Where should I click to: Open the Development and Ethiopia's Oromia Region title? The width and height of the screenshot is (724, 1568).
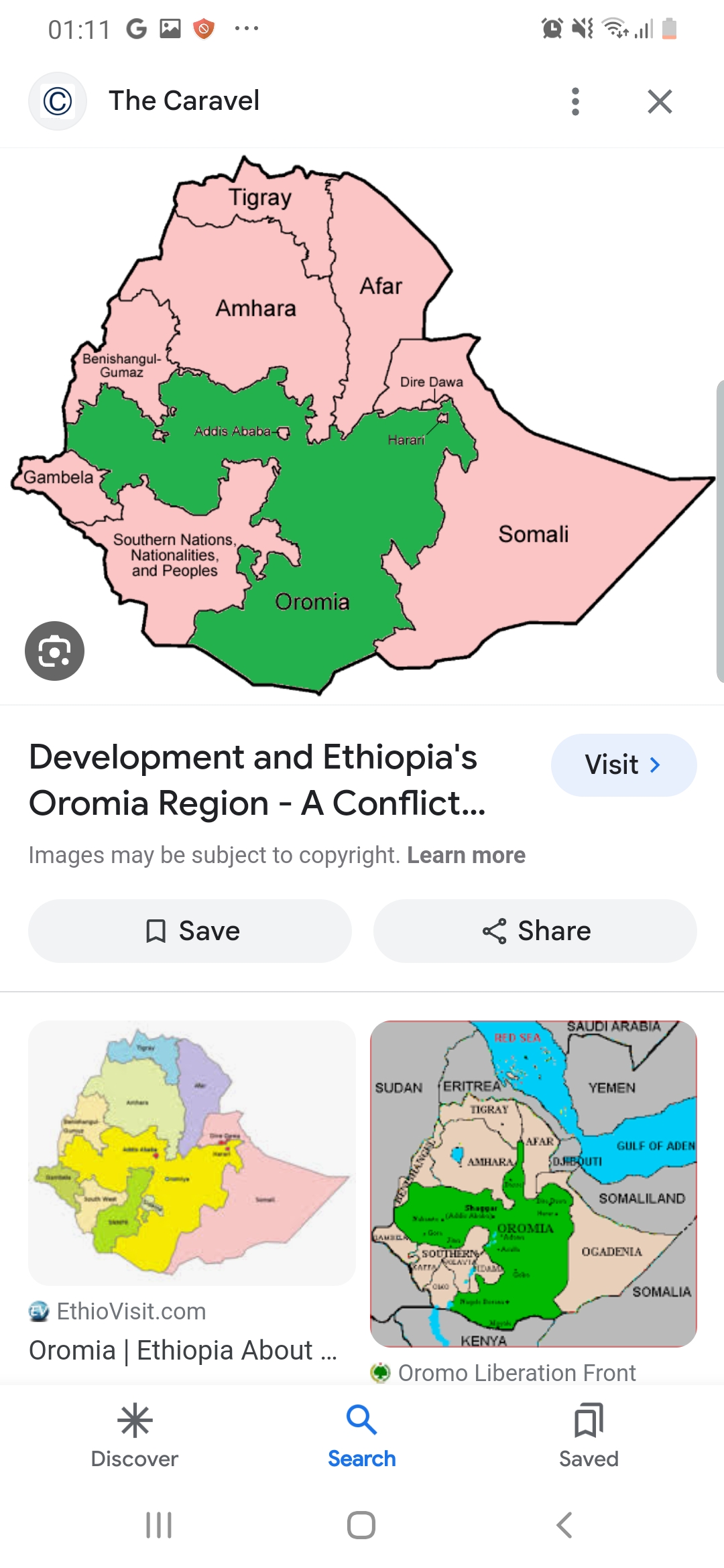257,780
